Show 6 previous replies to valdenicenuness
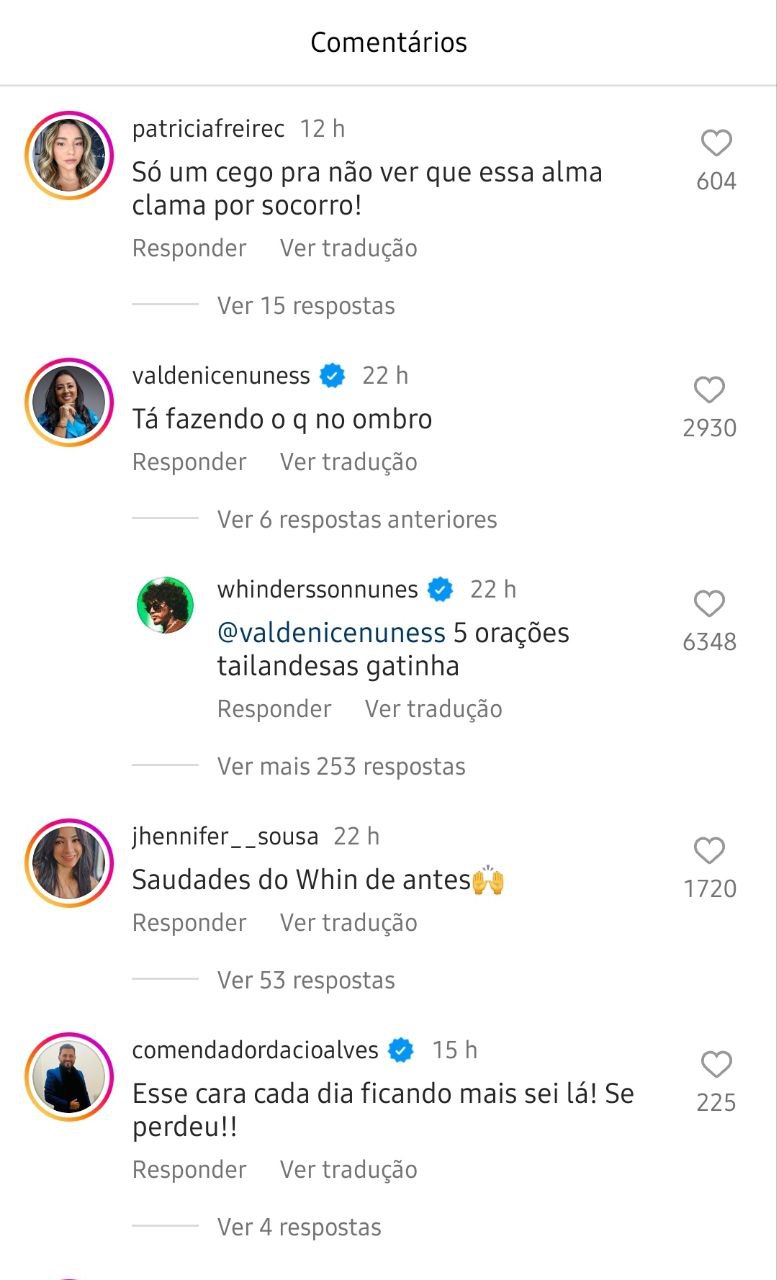Image resolution: width=777 pixels, height=1280 pixels. coord(356,520)
